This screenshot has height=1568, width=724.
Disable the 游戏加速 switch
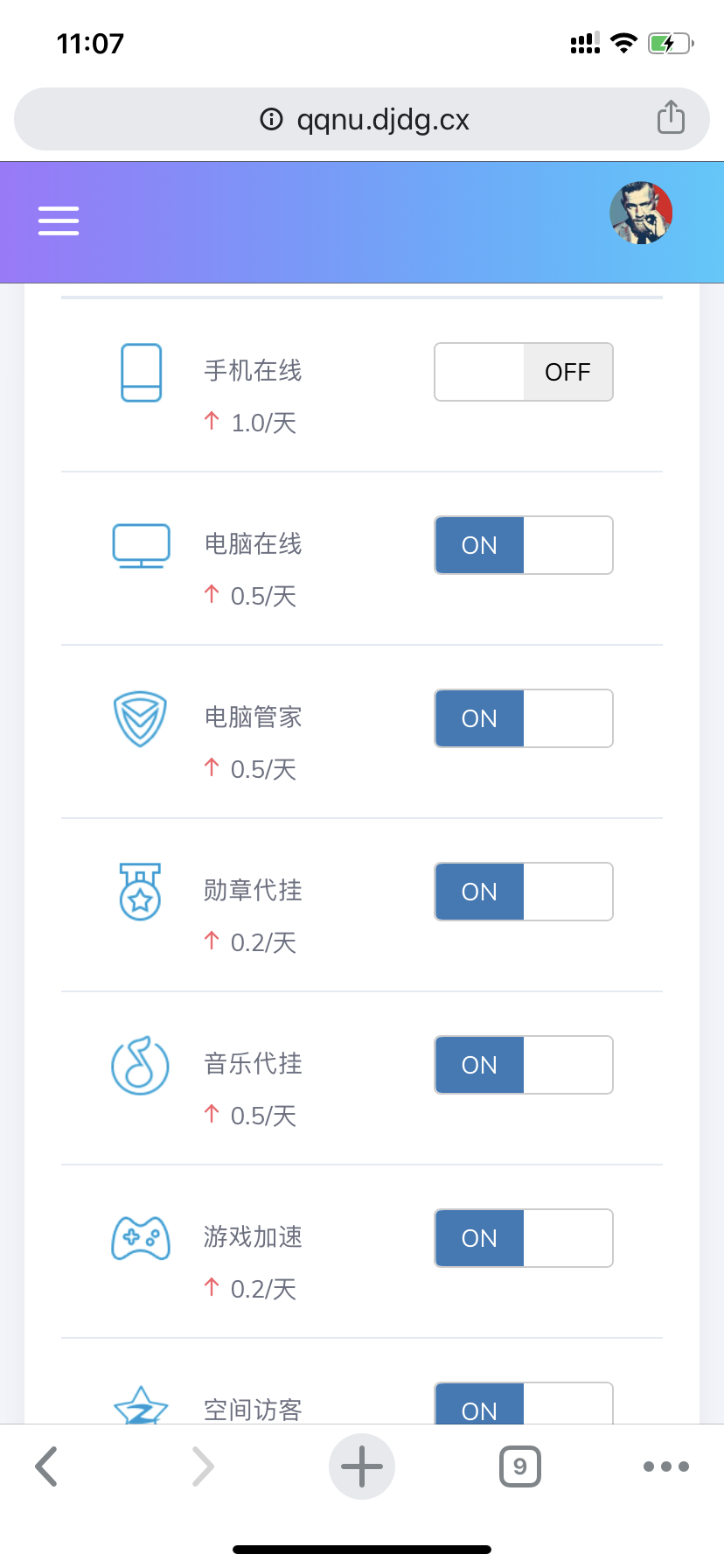524,1238
